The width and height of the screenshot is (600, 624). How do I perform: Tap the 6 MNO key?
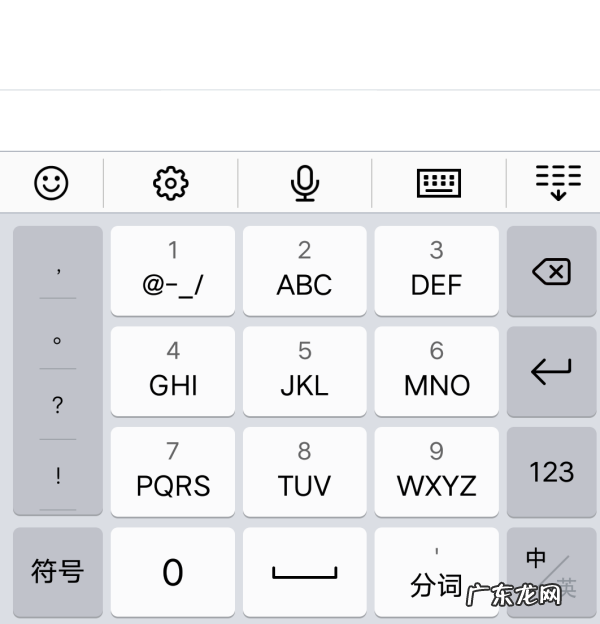click(436, 370)
